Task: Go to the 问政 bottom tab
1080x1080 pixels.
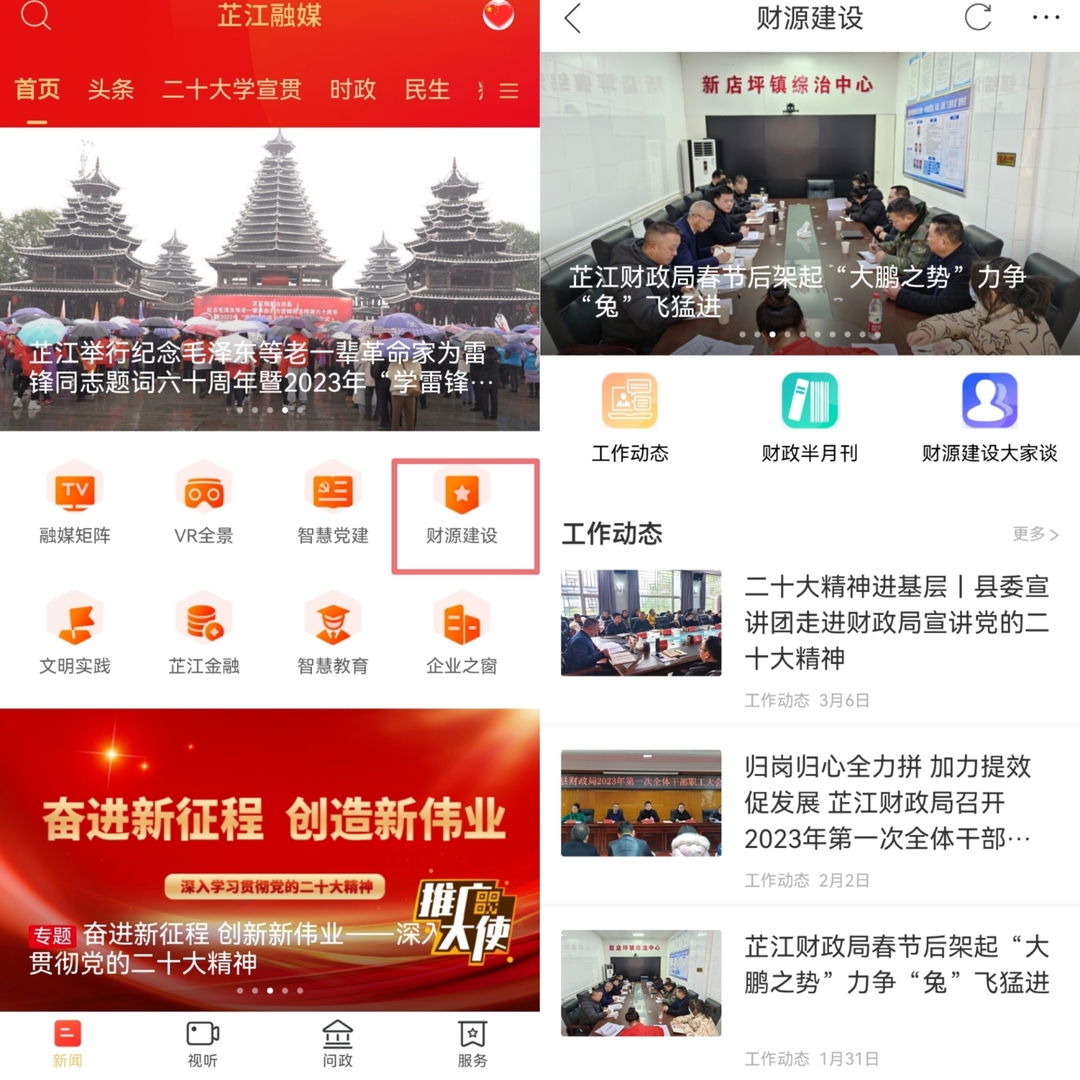Action: click(338, 1044)
